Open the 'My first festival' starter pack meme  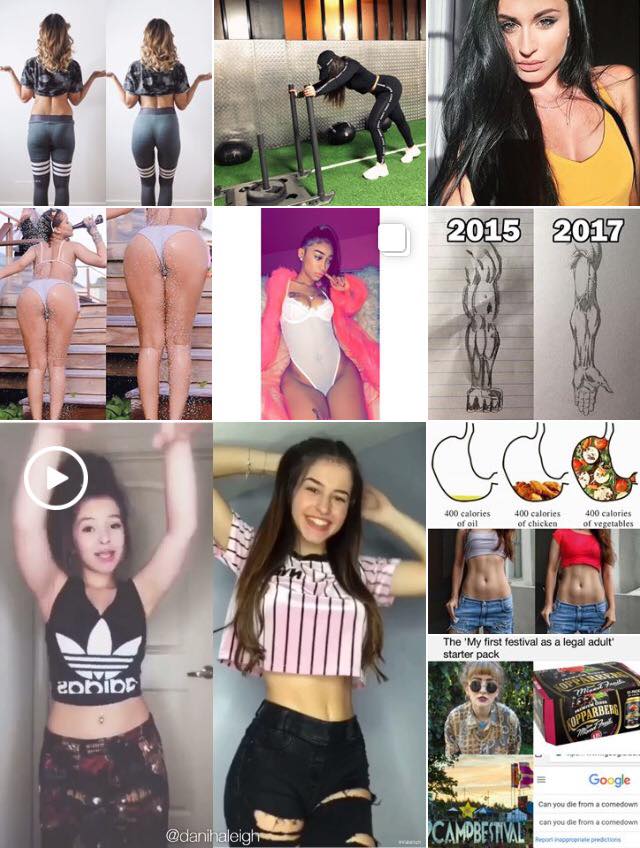click(534, 750)
